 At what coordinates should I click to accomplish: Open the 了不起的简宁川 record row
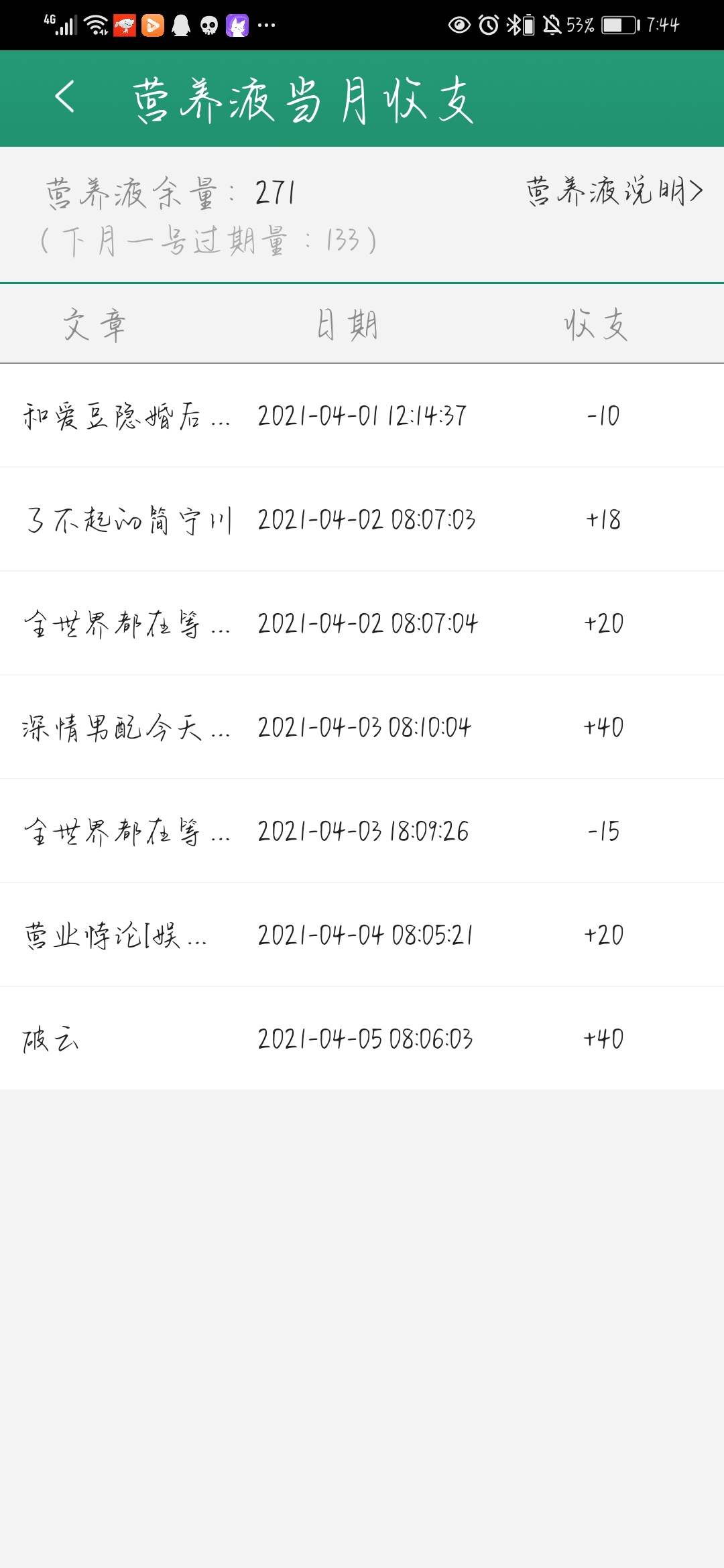(x=362, y=519)
